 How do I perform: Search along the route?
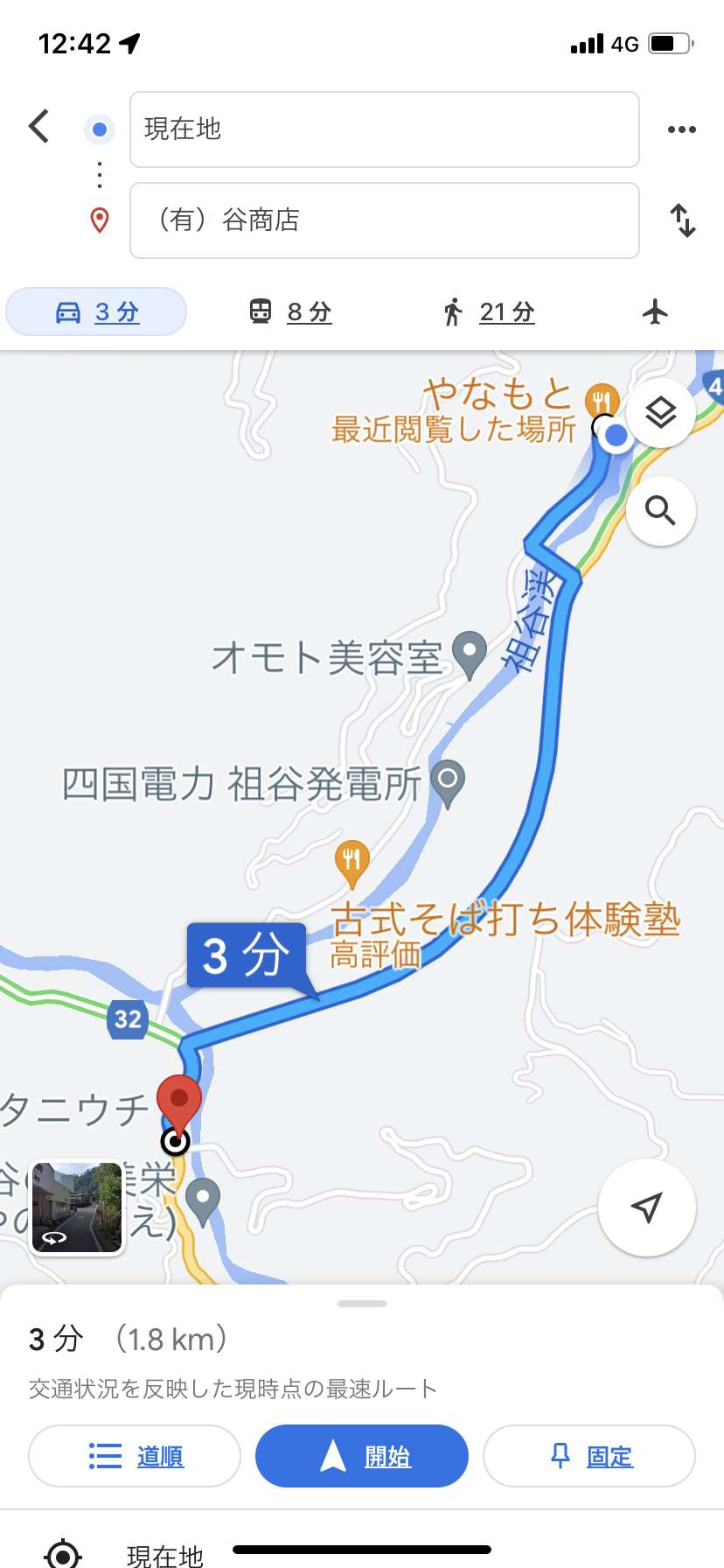661,510
